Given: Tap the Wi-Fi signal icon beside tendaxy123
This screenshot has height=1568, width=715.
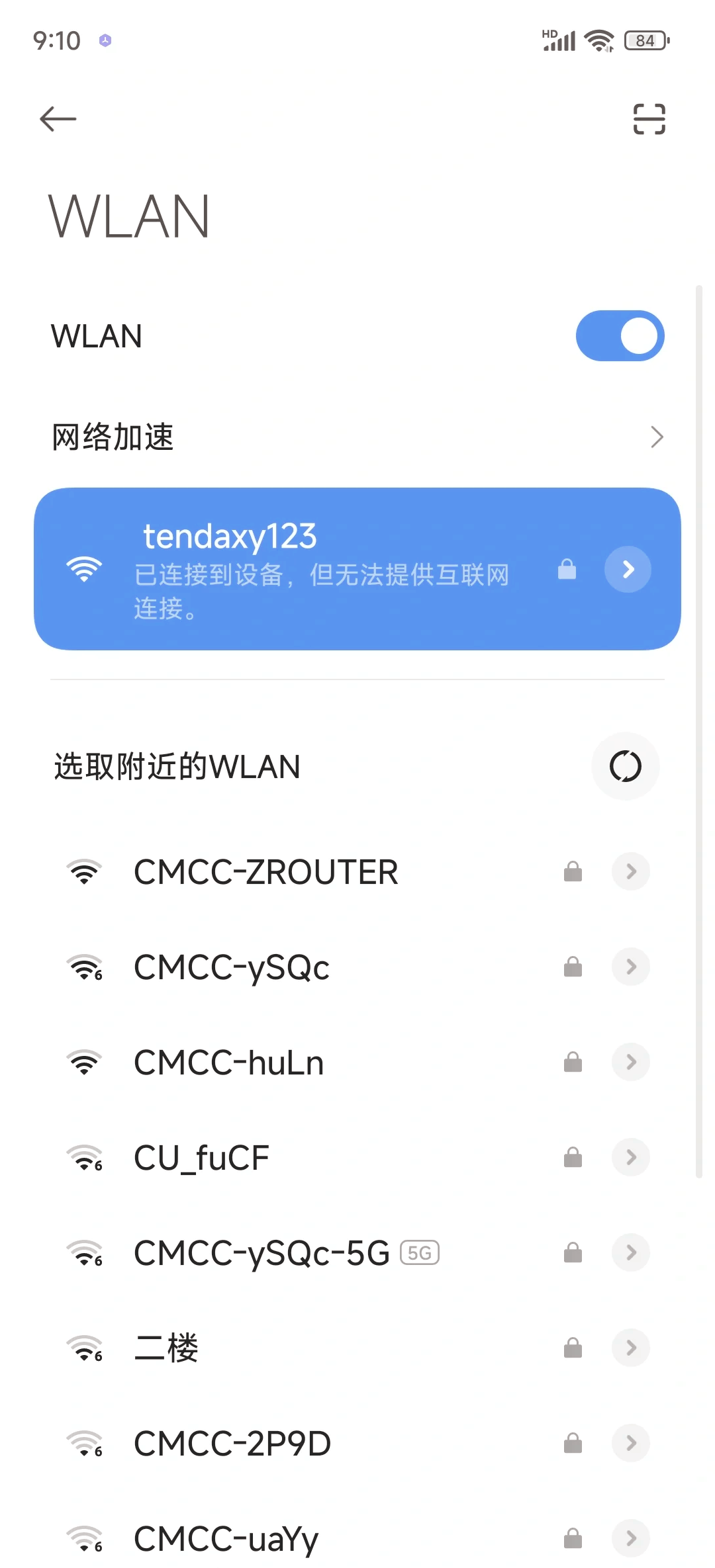Looking at the screenshot, I should click(85, 569).
